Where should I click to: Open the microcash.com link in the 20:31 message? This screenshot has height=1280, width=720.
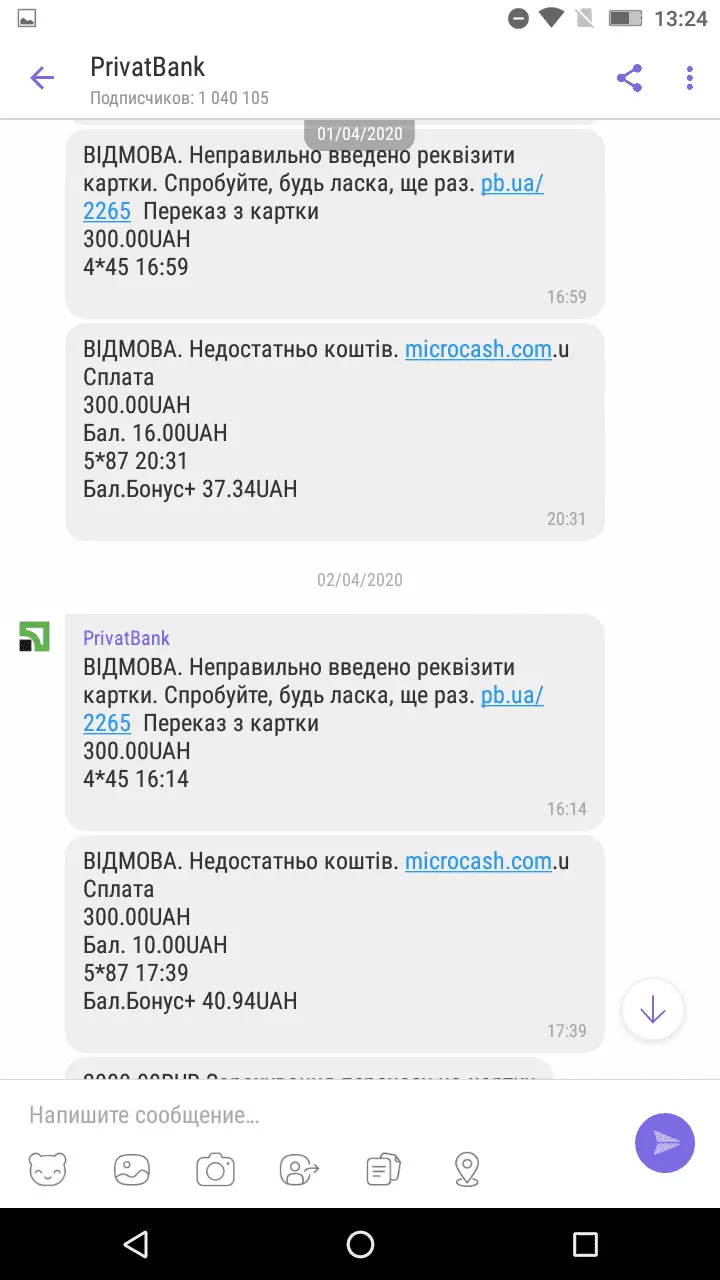(x=478, y=350)
